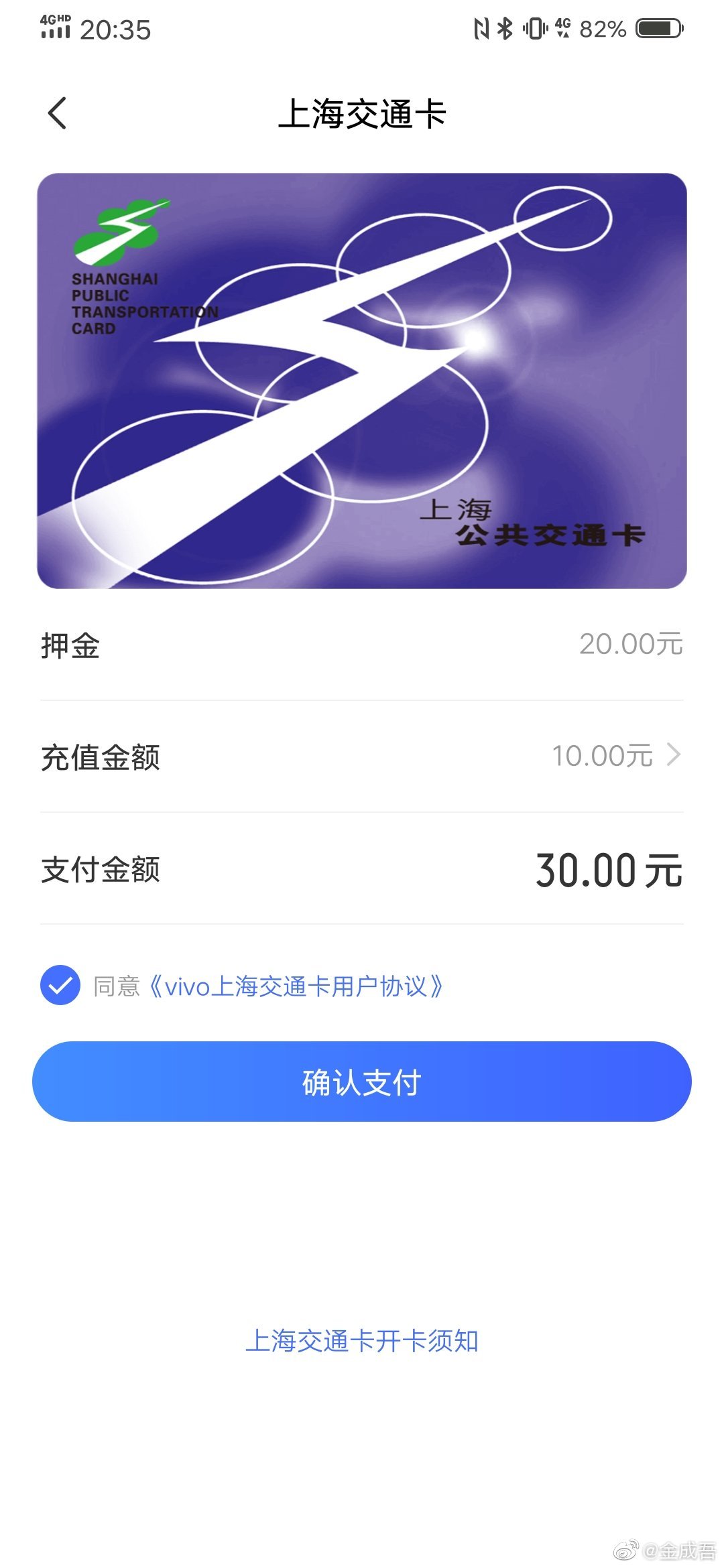Tap the 确认支付 button
724x1568 pixels.
point(362,1082)
